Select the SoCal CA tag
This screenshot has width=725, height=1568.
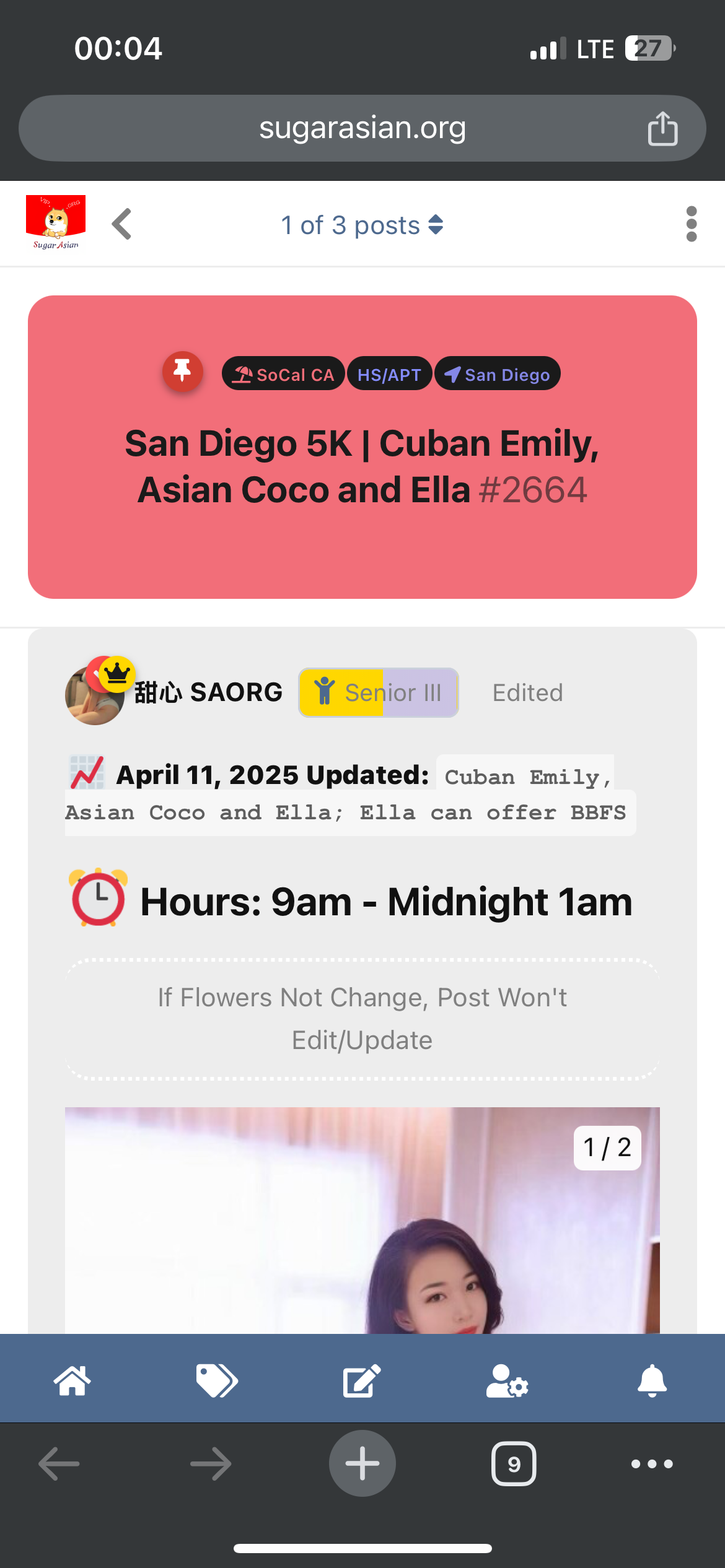click(x=283, y=374)
